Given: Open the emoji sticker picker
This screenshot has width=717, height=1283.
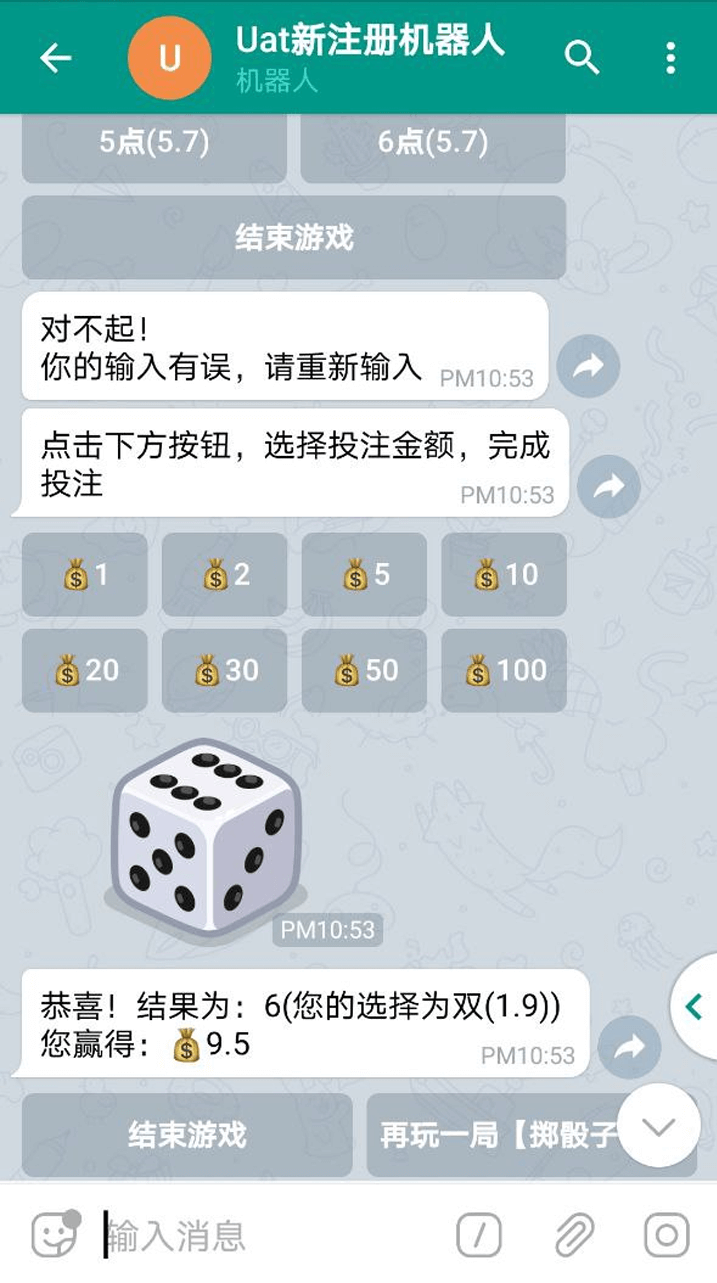Looking at the screenshot, I should [x=54, y=1235].
